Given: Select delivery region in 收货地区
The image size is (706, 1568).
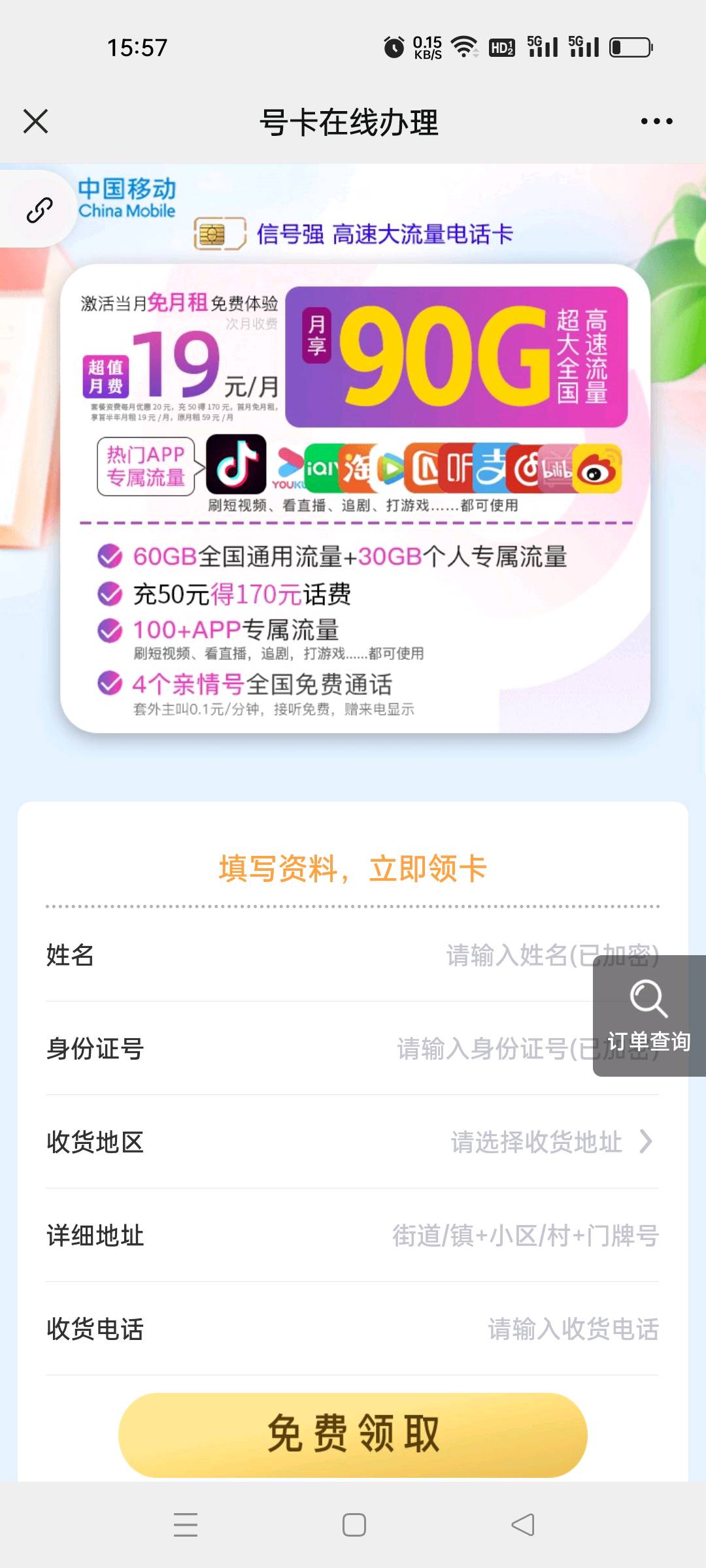Looking at the screenshot, I should (x=352, y=1142).
